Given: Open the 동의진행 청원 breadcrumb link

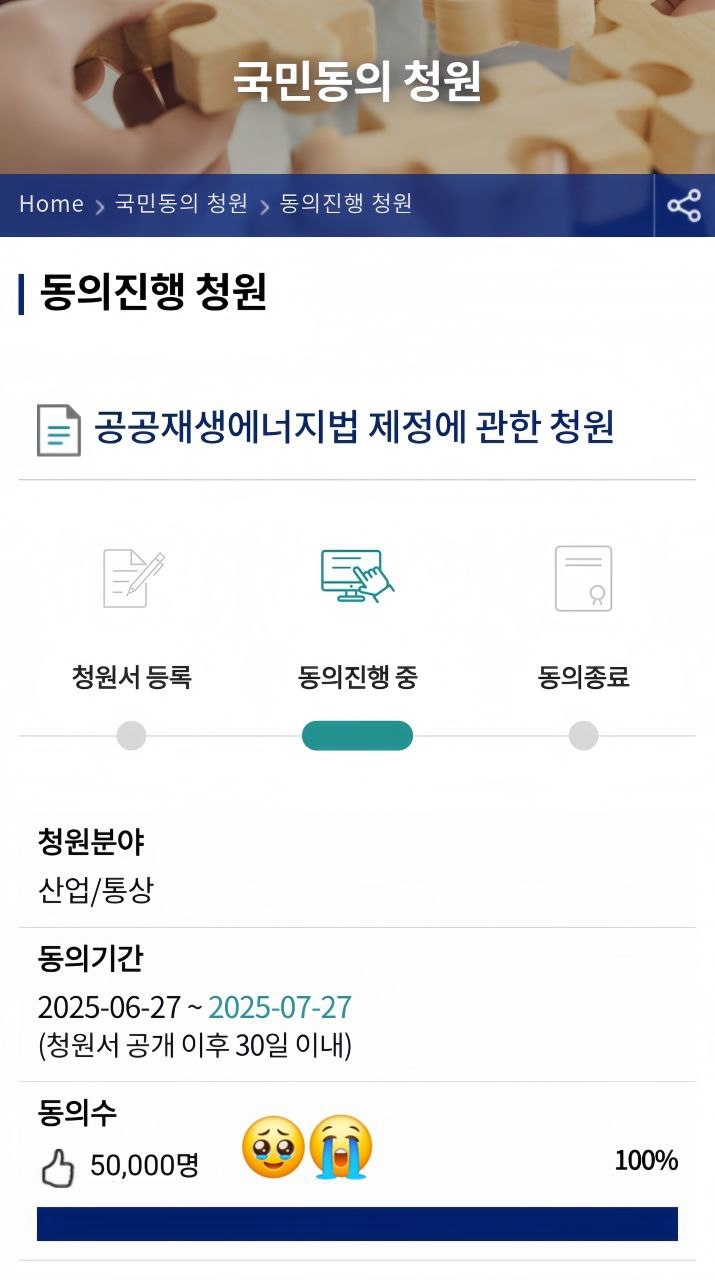Looking at the screenshot, I should [346, 204].
